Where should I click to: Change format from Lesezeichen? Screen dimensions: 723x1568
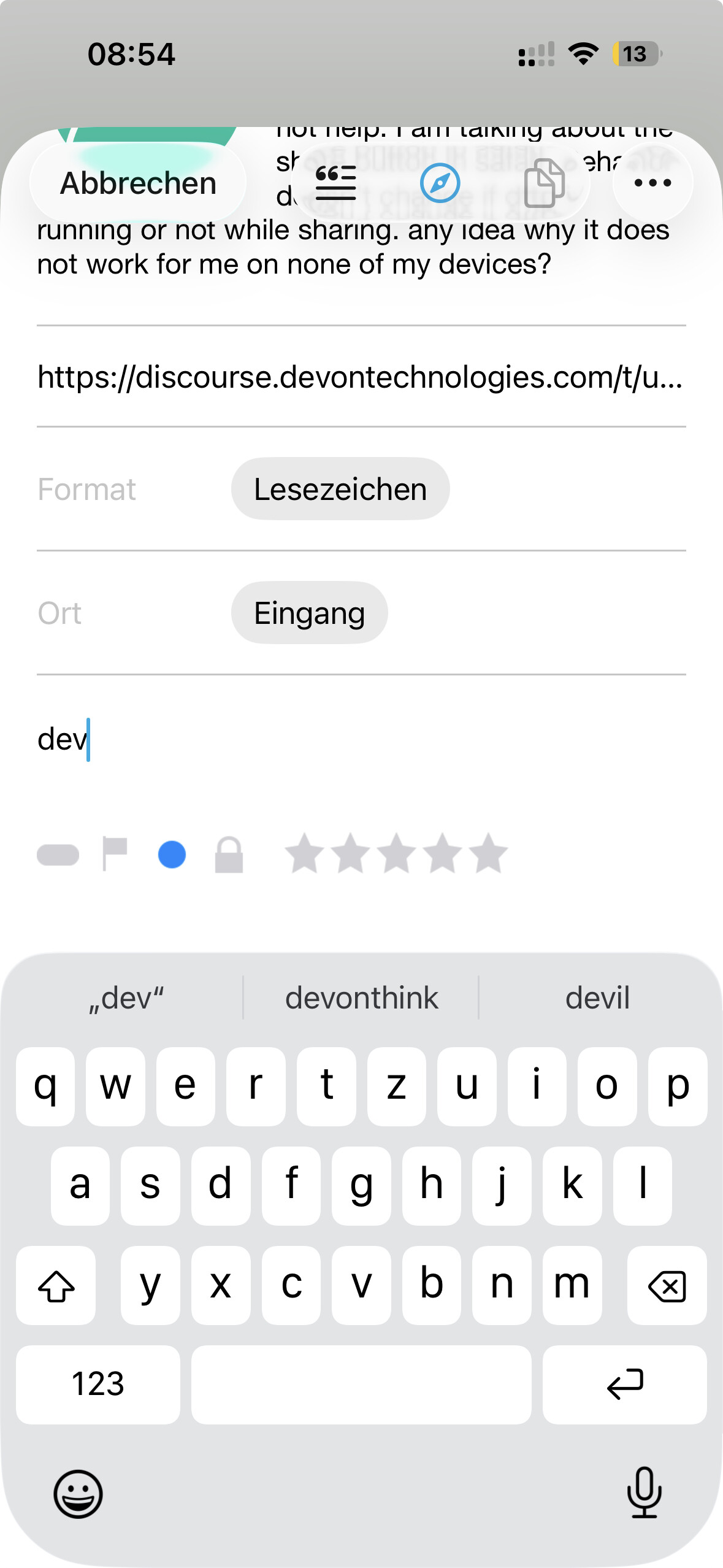coord(340,490)
